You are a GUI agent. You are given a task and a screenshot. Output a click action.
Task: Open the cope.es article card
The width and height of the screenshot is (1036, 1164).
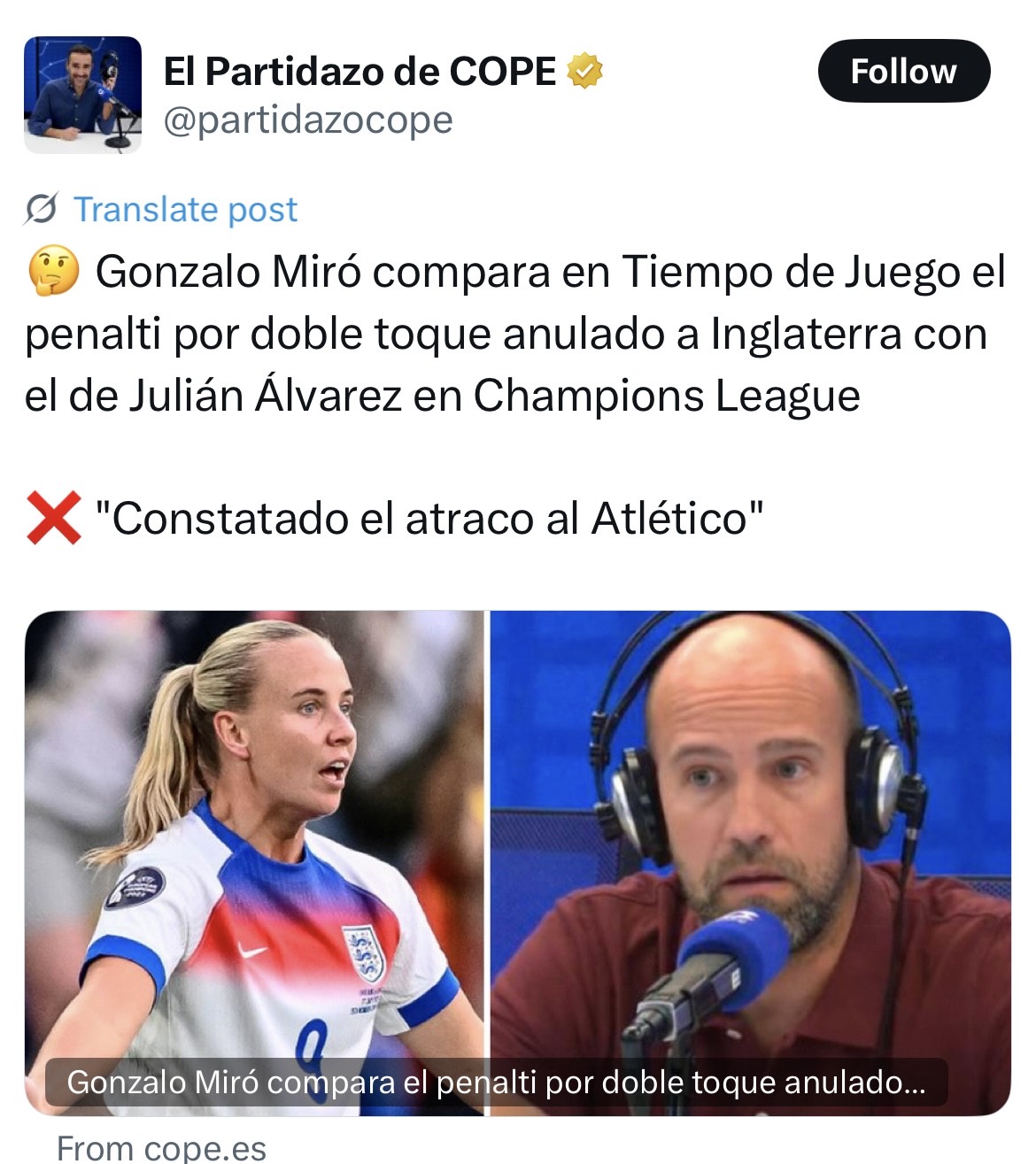point(517,863)
